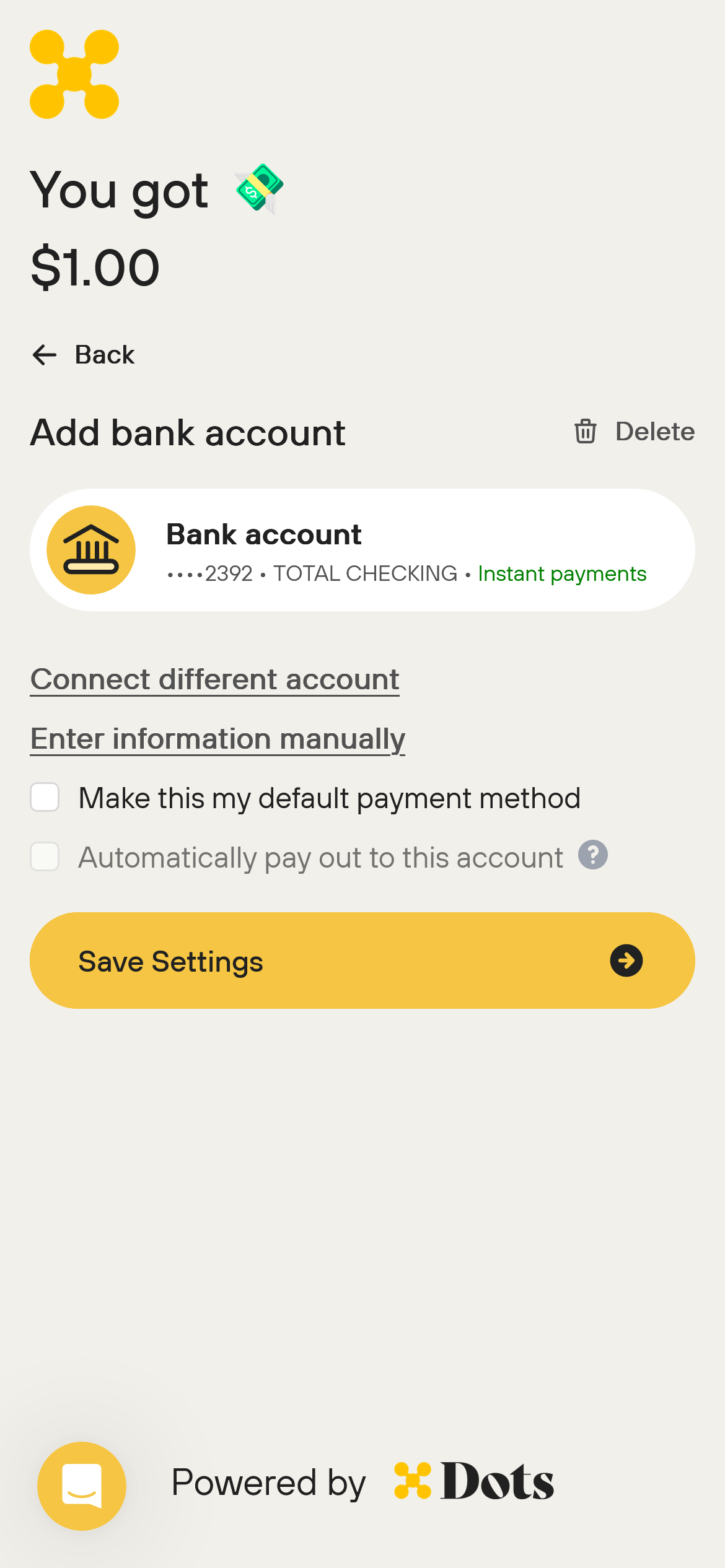This screenshot has height=1568, width=725.
Task: Delete this bank account
Action: pyautogui.click(x=634, y=432)
